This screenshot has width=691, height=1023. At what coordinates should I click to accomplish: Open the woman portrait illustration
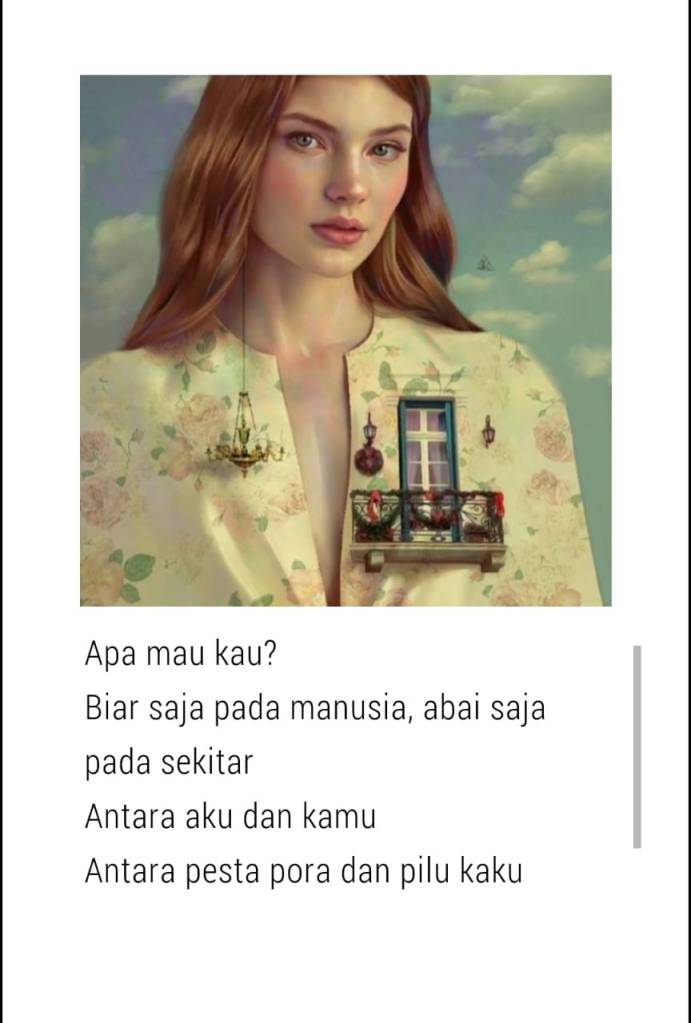[x=345, y=340]
